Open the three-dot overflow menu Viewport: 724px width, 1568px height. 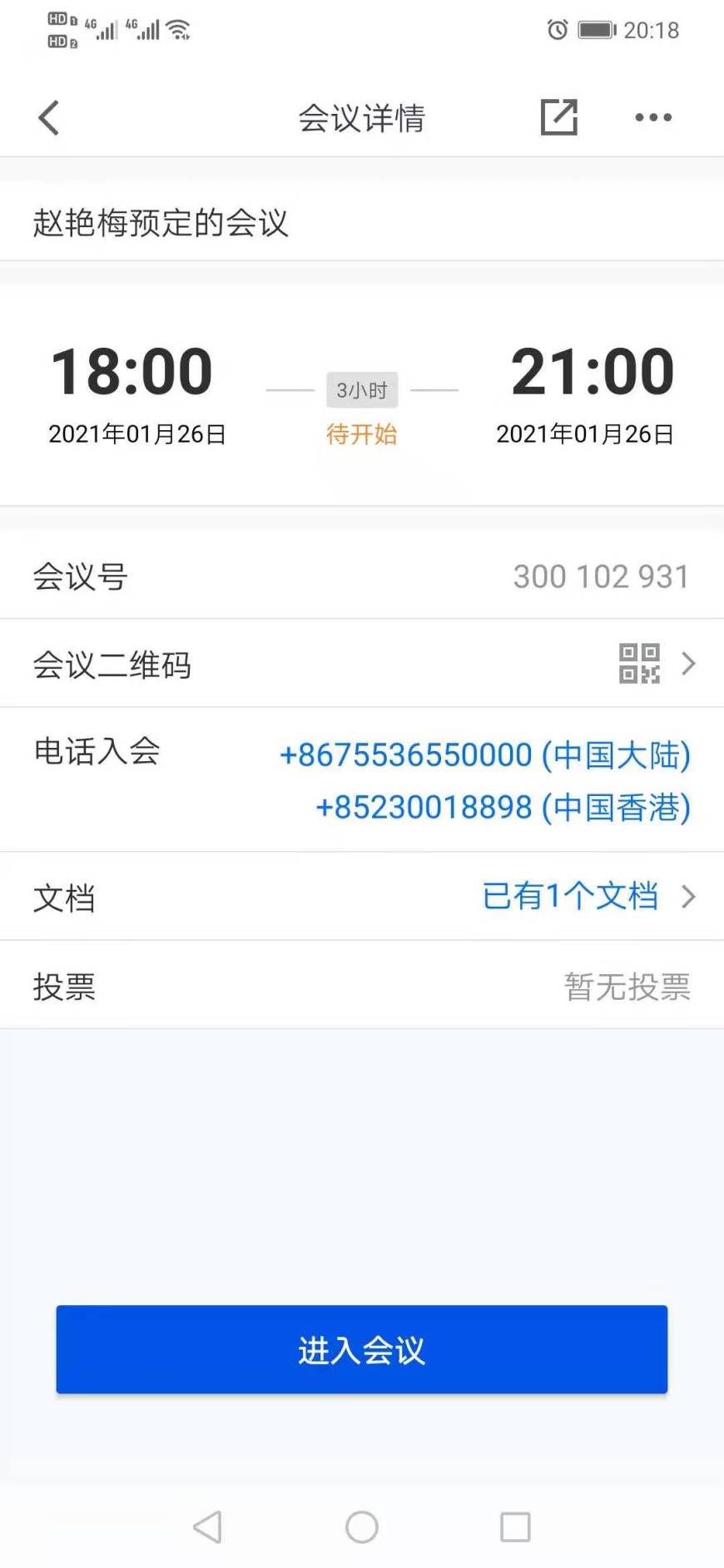(x=653, y=117)
